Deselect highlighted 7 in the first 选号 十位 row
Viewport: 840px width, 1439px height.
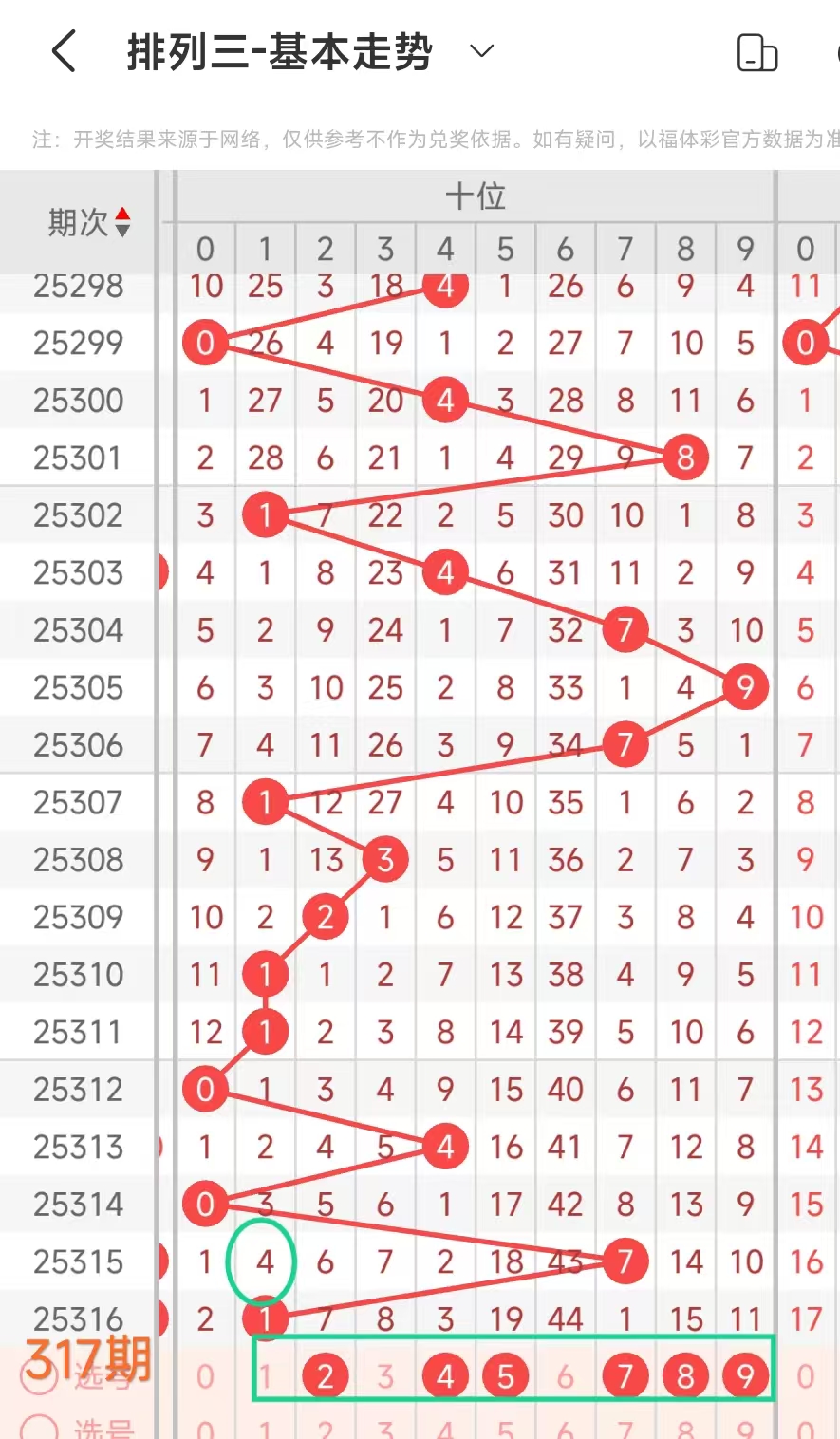[x=625, y=1375]
